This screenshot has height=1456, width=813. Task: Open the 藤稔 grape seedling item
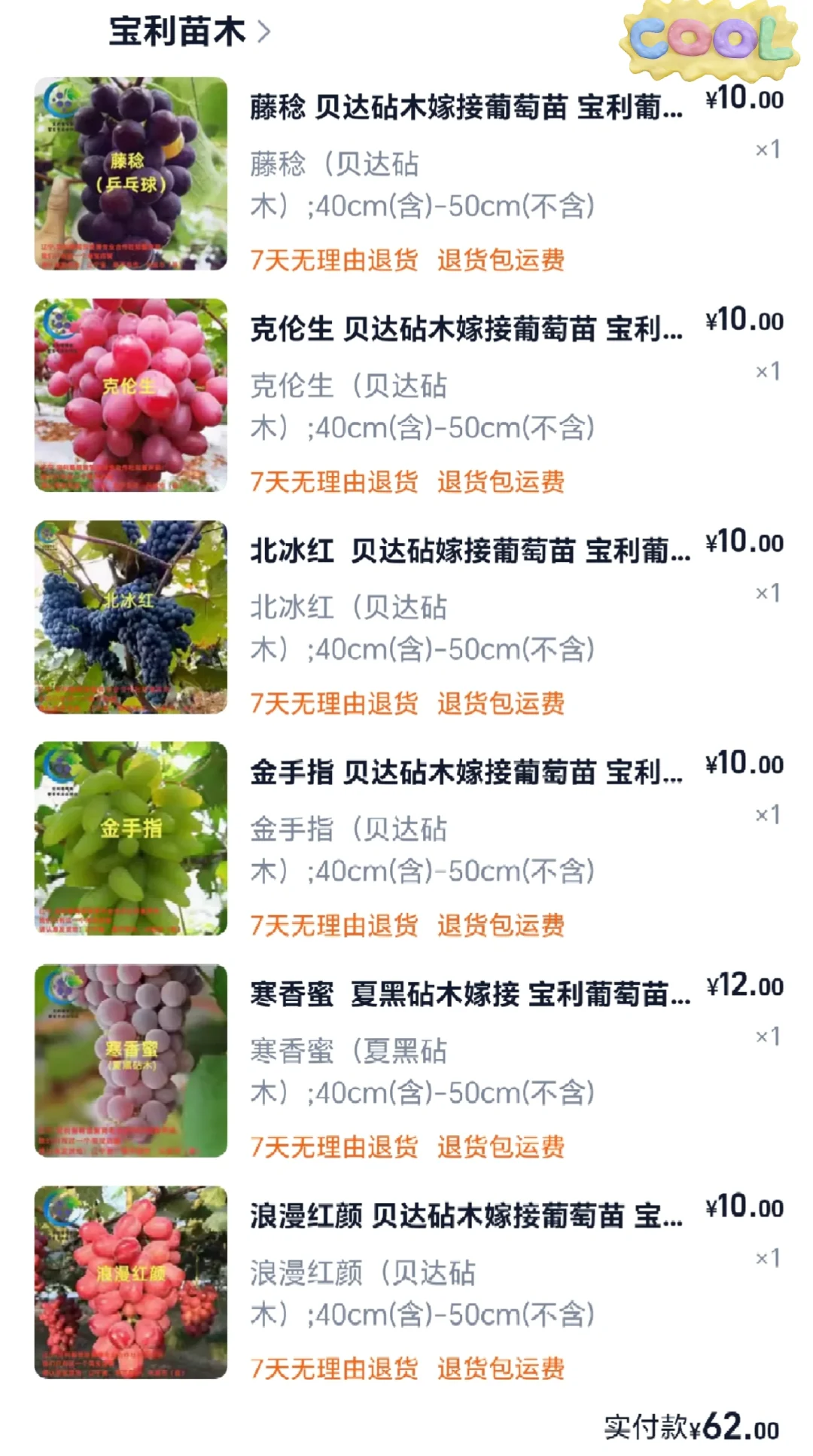(466, 108)
